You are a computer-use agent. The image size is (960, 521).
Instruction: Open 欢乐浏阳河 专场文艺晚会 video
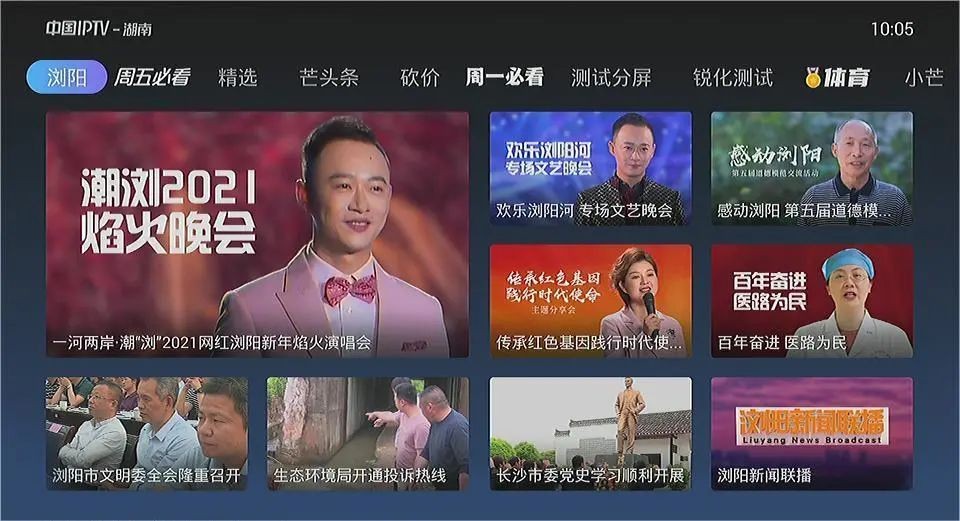(590, 168)
